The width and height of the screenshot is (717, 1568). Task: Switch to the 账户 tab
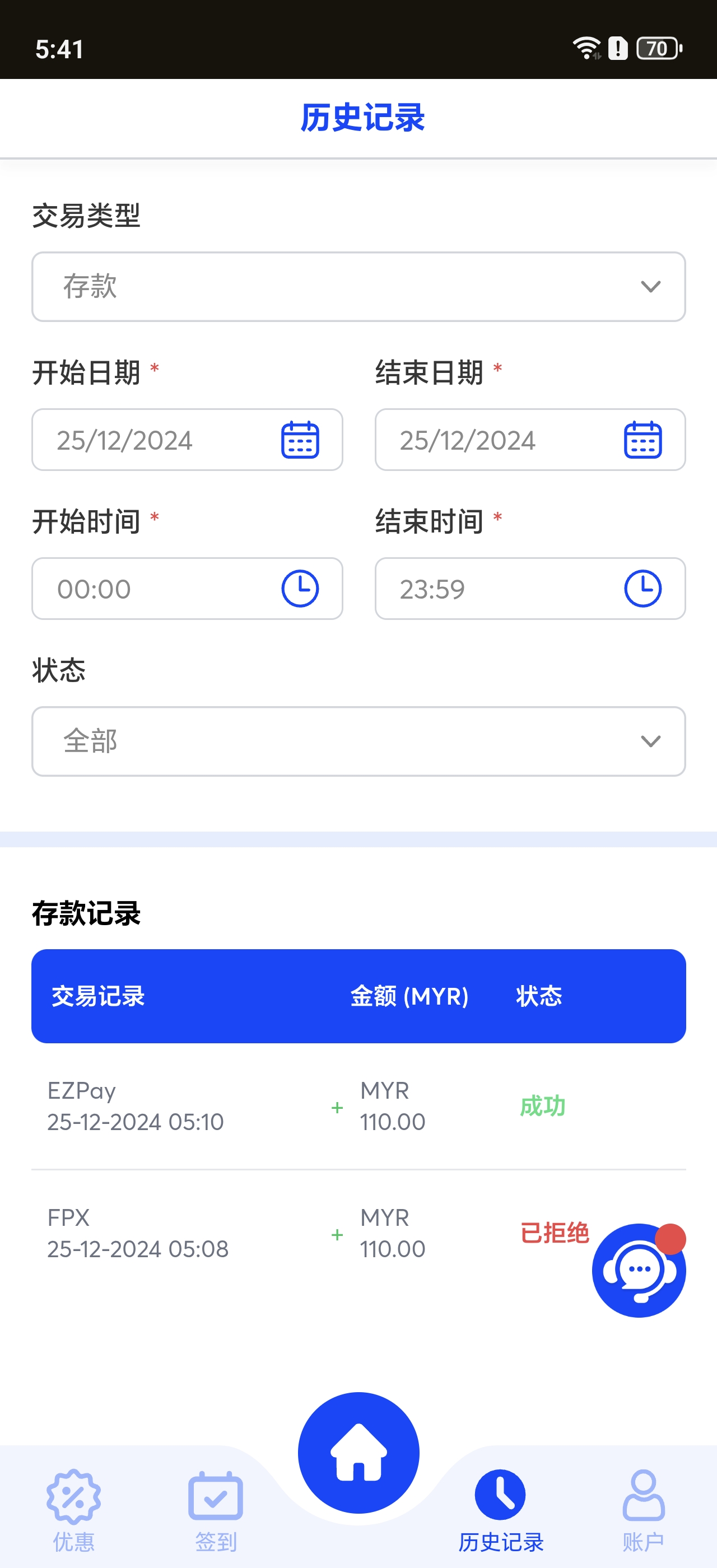[644, 1510]
